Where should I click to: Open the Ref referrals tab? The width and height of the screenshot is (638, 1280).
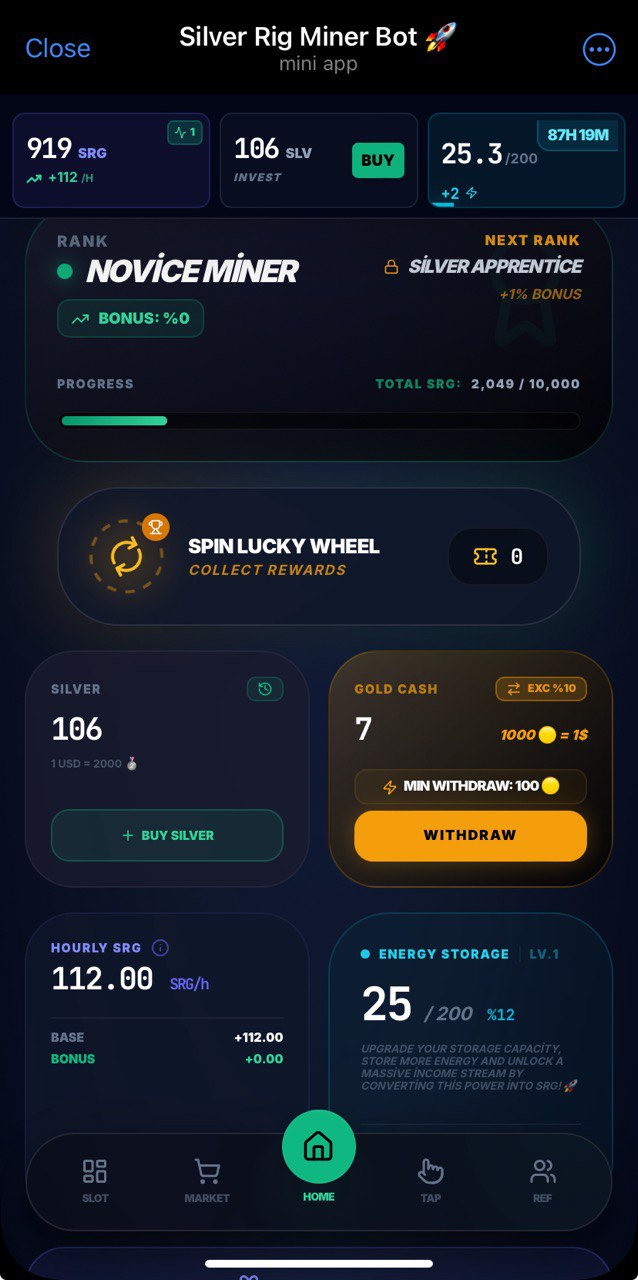(542, 1180)
